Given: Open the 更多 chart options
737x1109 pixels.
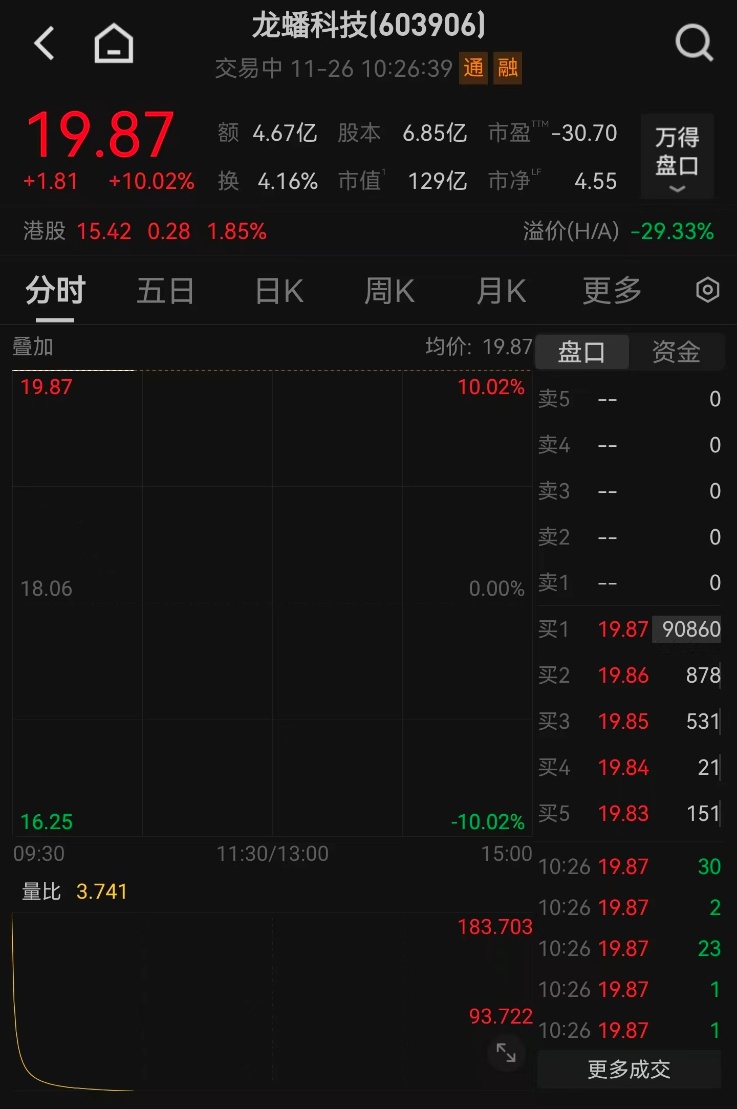Looking at the screenshot, I should (x=612, y=291).
